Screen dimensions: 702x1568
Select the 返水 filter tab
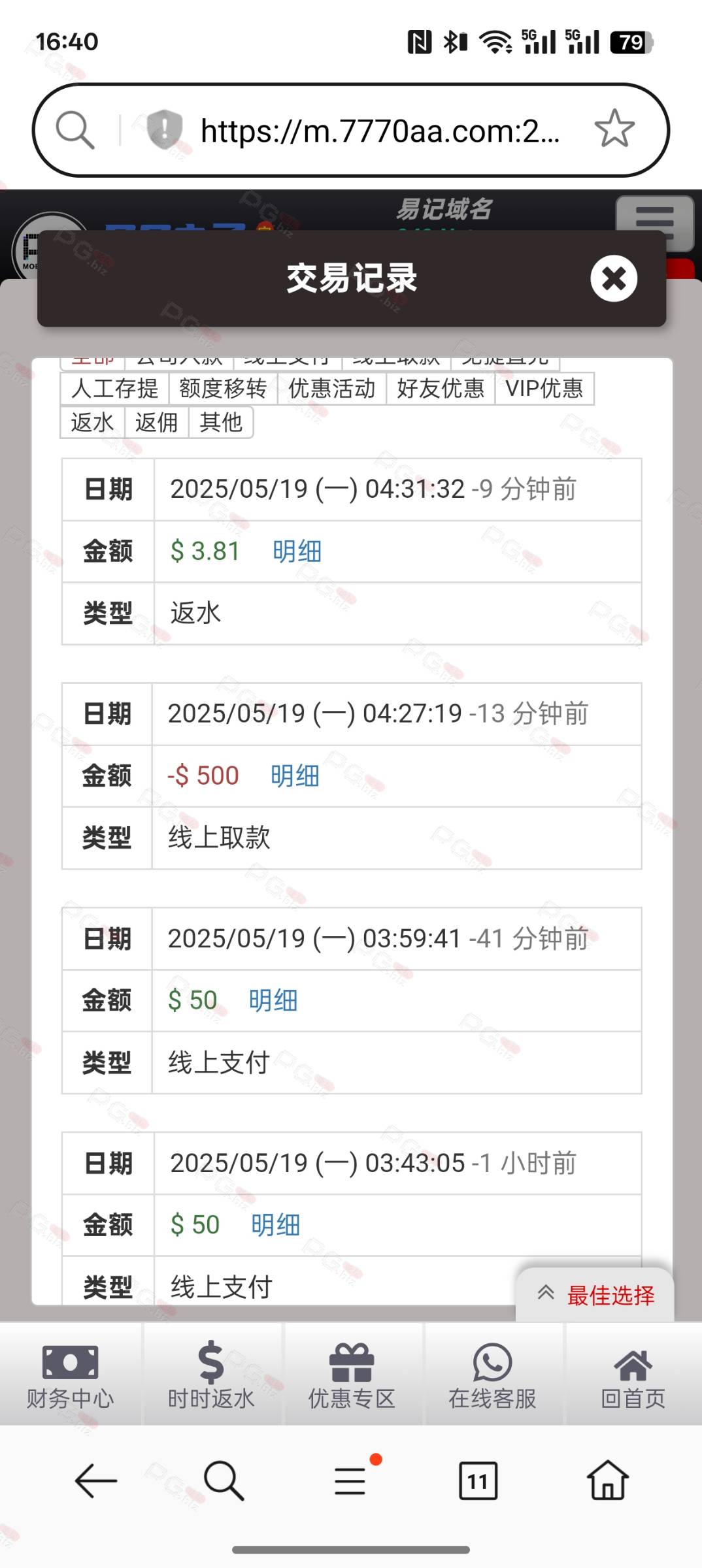(x=93, y=423)
